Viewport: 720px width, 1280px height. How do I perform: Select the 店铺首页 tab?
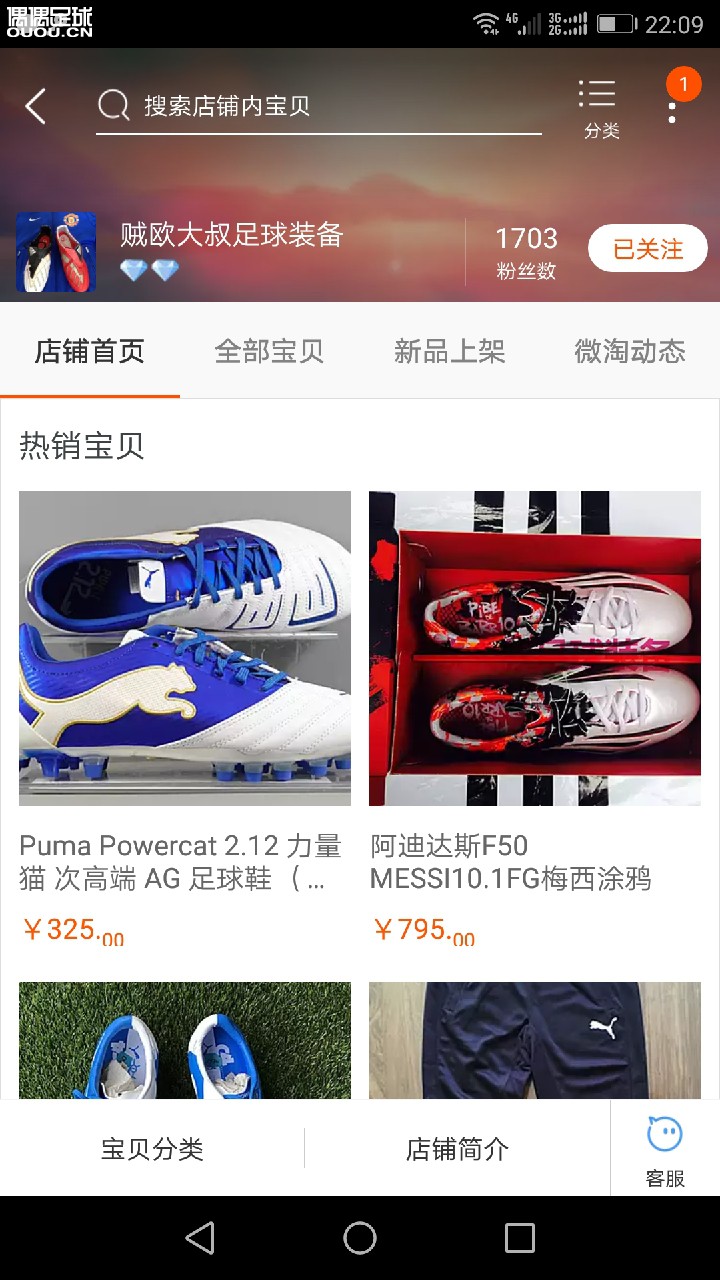[90, 351]
